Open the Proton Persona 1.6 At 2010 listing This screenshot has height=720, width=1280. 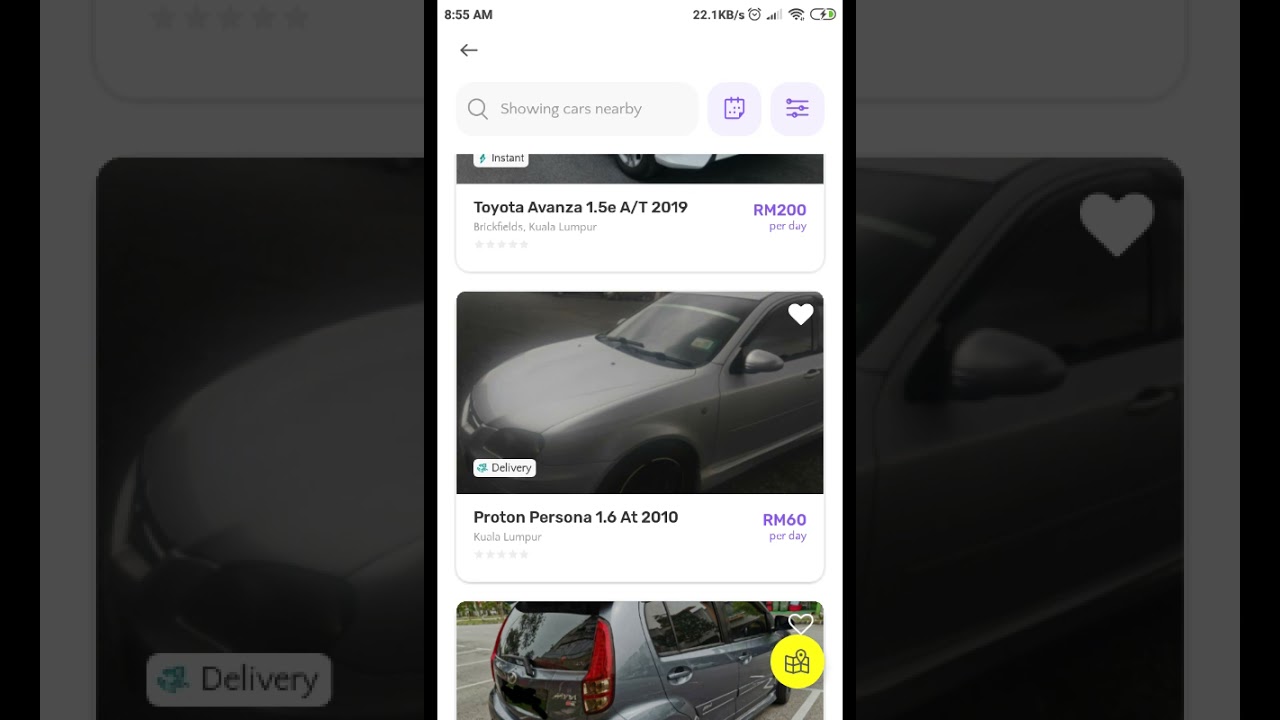point(575,518)
